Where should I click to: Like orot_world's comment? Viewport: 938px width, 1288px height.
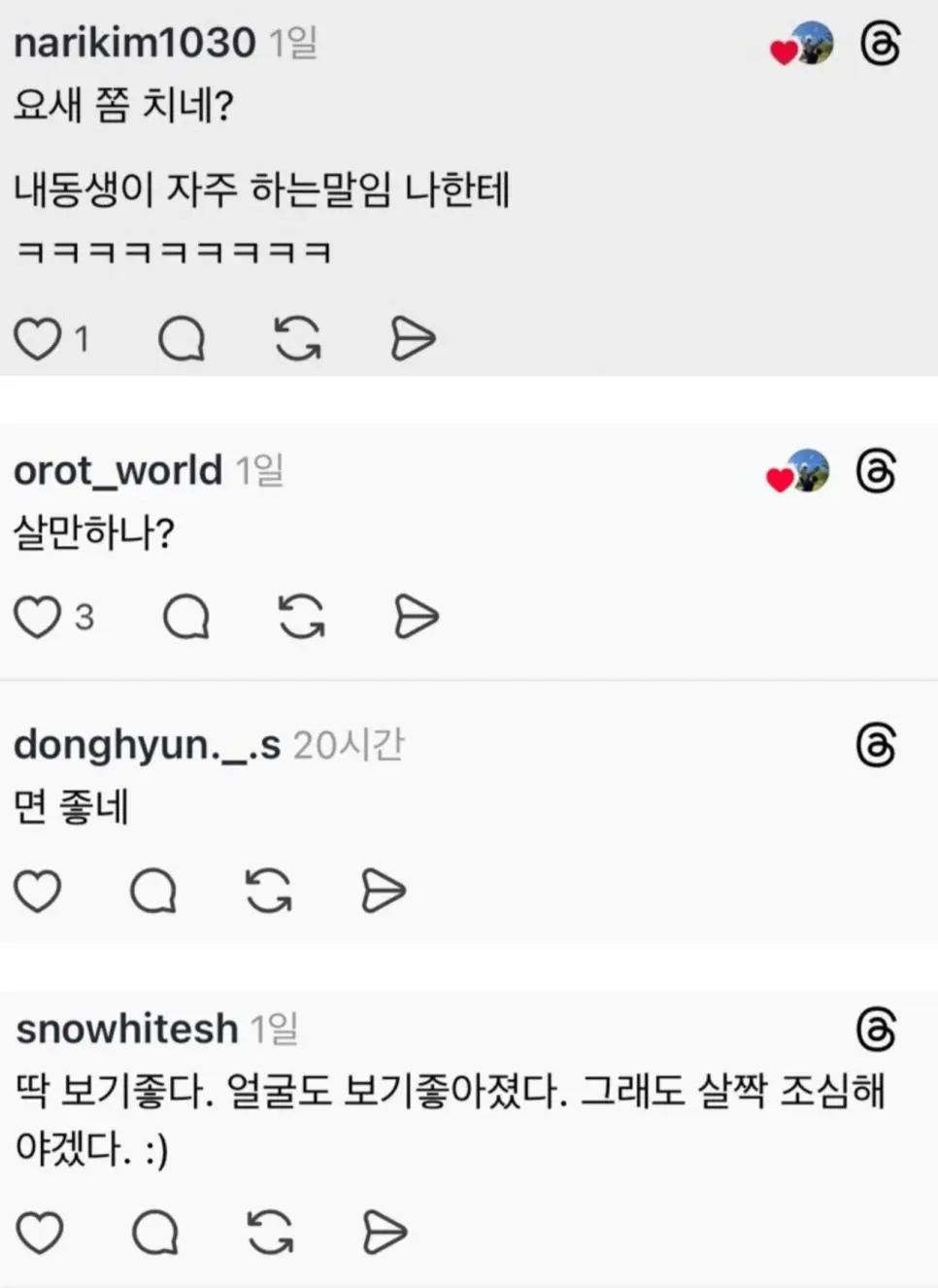click(37, 617)
